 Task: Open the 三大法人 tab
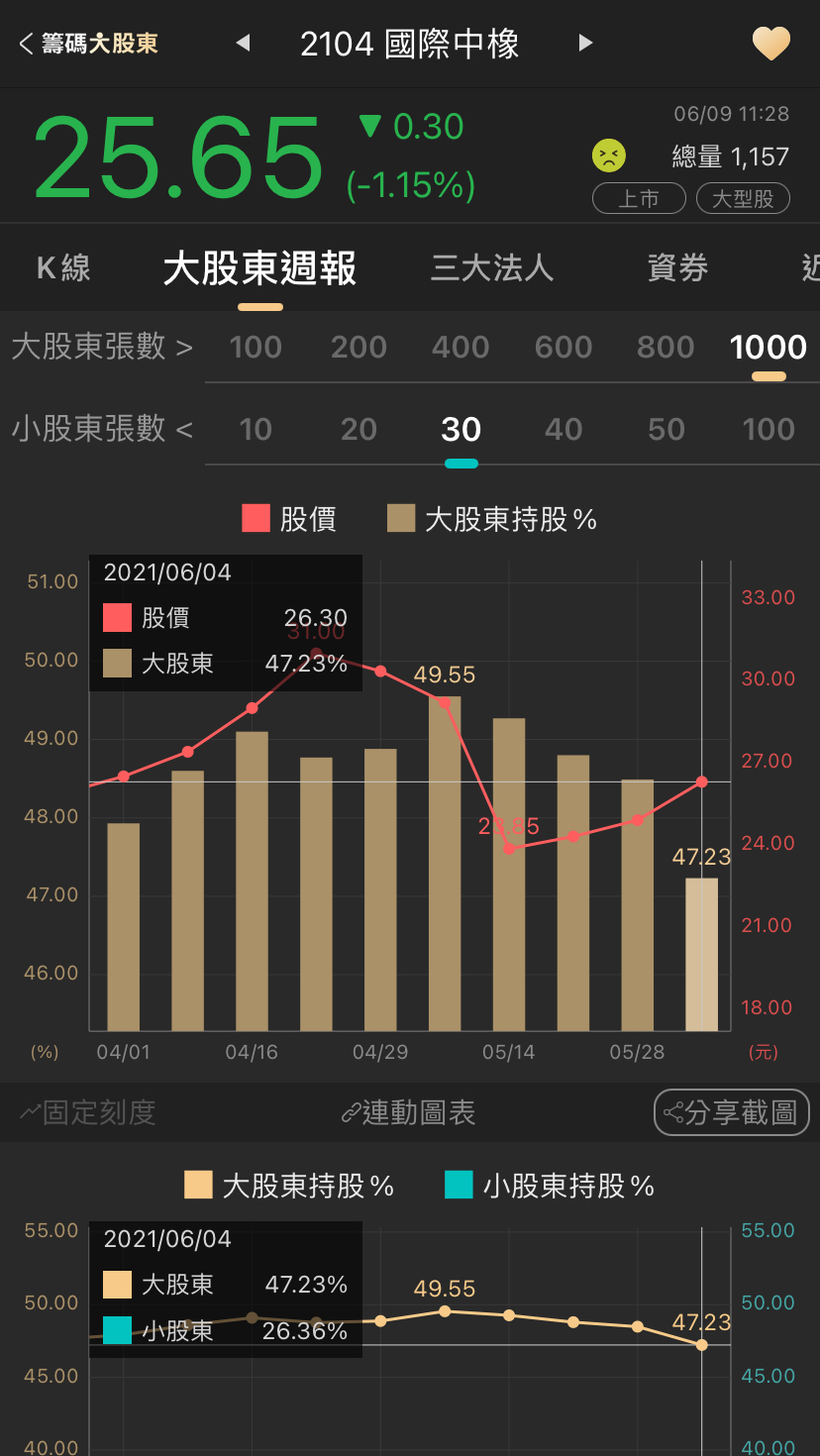click(491, 268)
